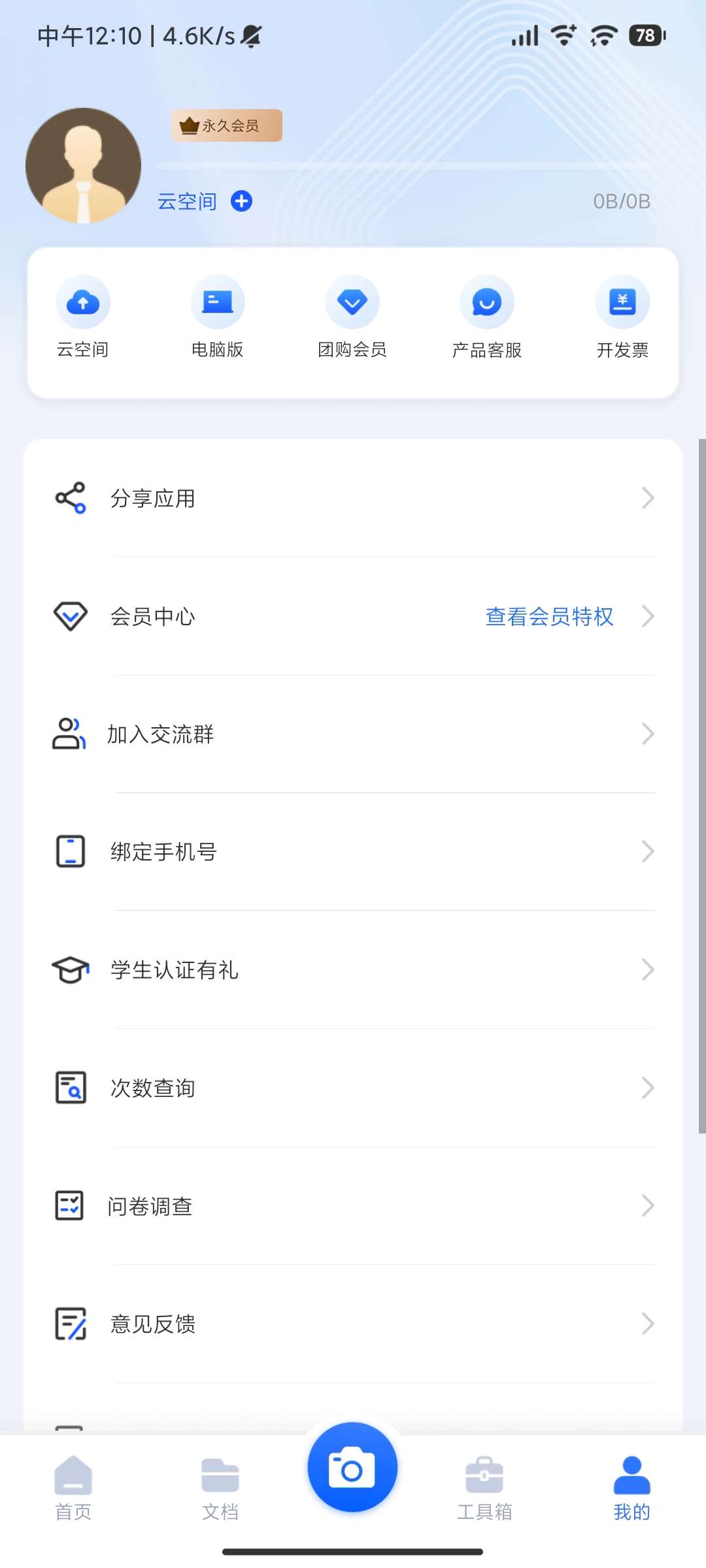Open the 会员中心 row
This screenshot has height=1568, width=706.
(x=353, y=616)
